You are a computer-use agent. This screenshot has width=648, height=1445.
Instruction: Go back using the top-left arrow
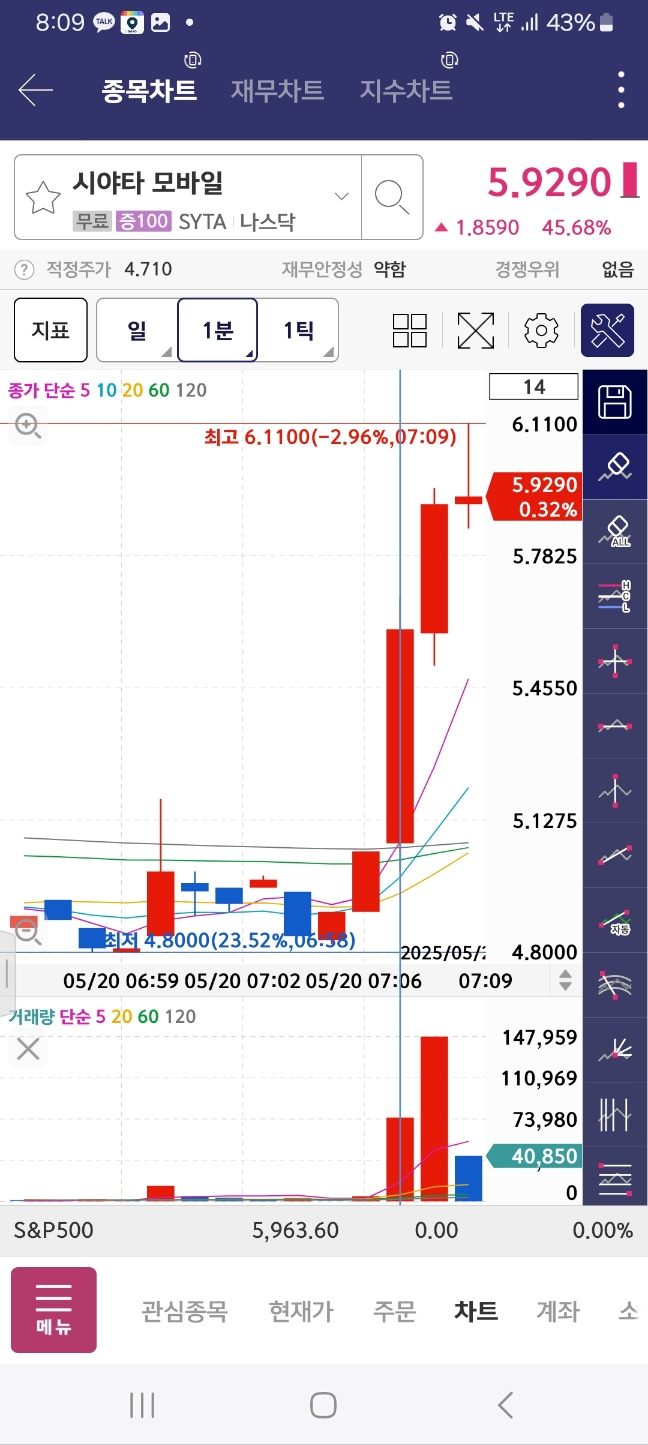point(36,91)
